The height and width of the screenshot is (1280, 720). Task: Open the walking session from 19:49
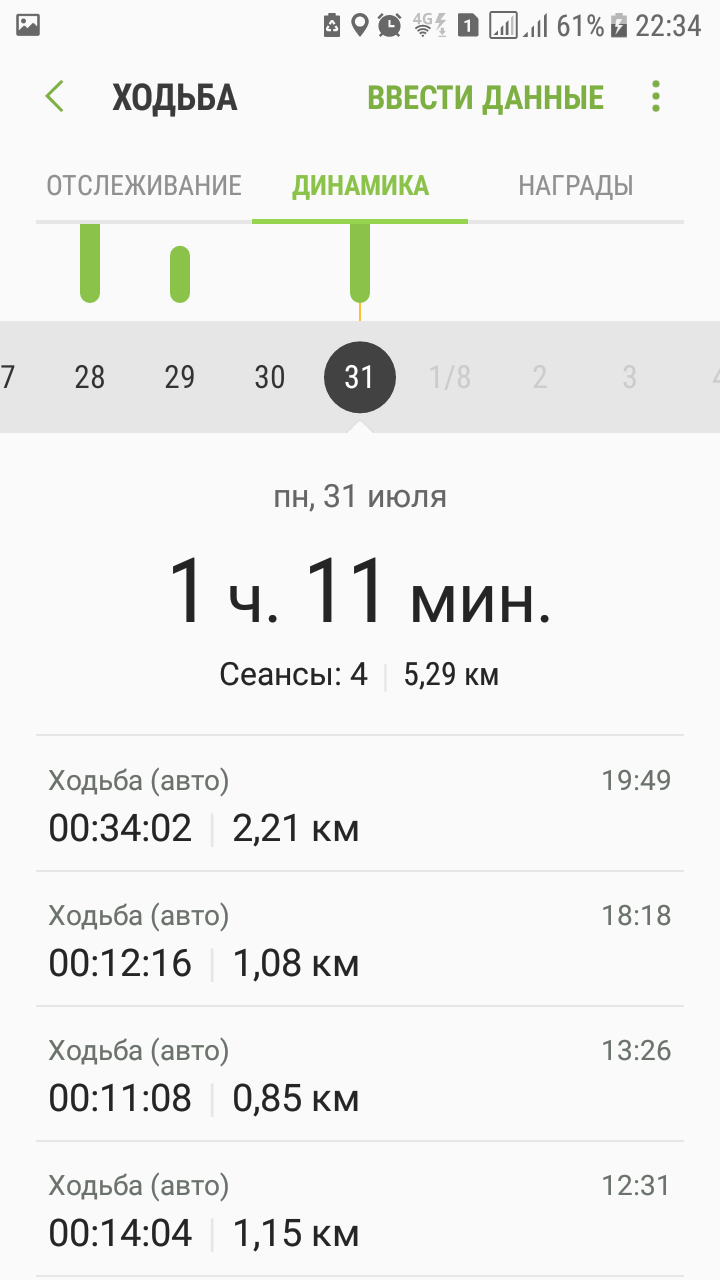tap(360, 805)
